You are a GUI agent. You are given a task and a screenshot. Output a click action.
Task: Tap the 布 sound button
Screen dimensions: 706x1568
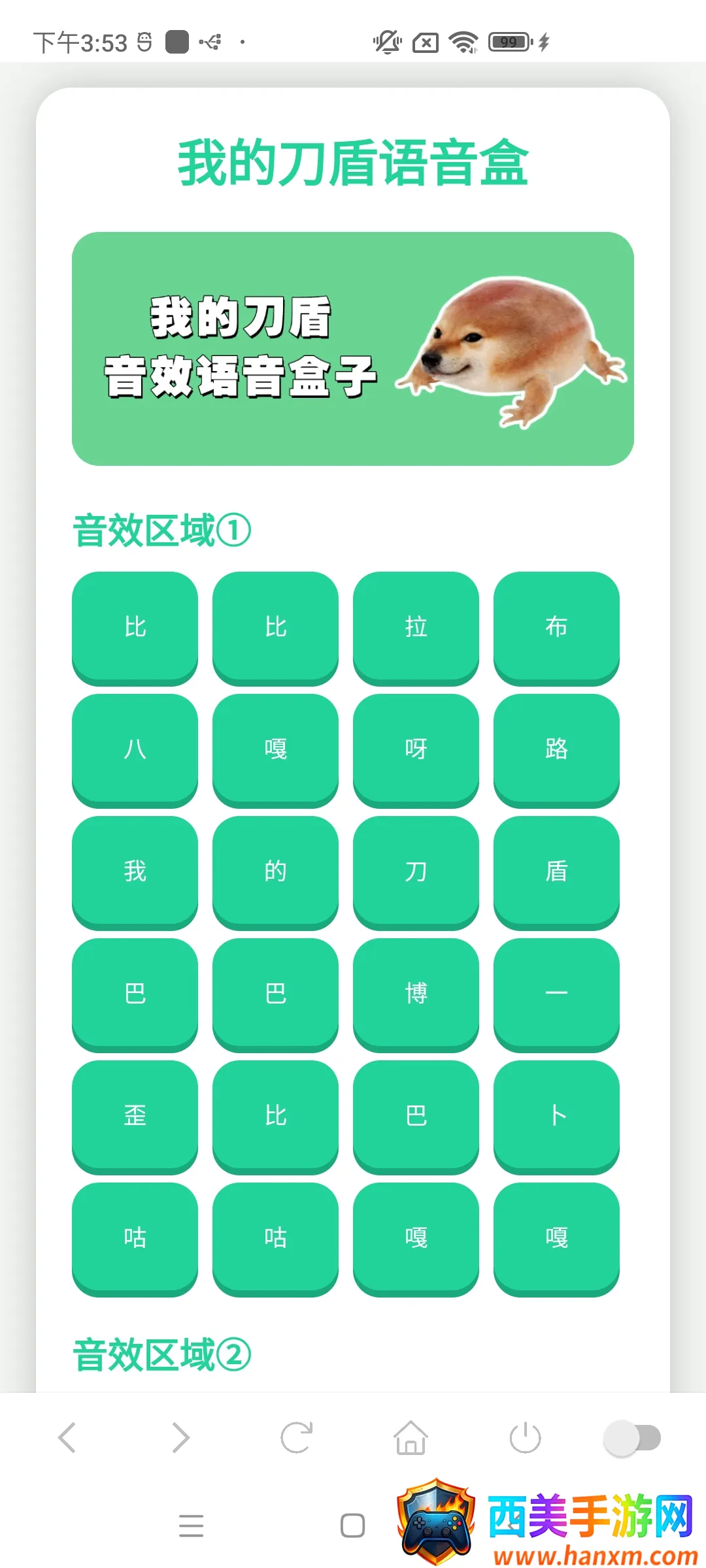pyautogui.click(x=556, y=626)
